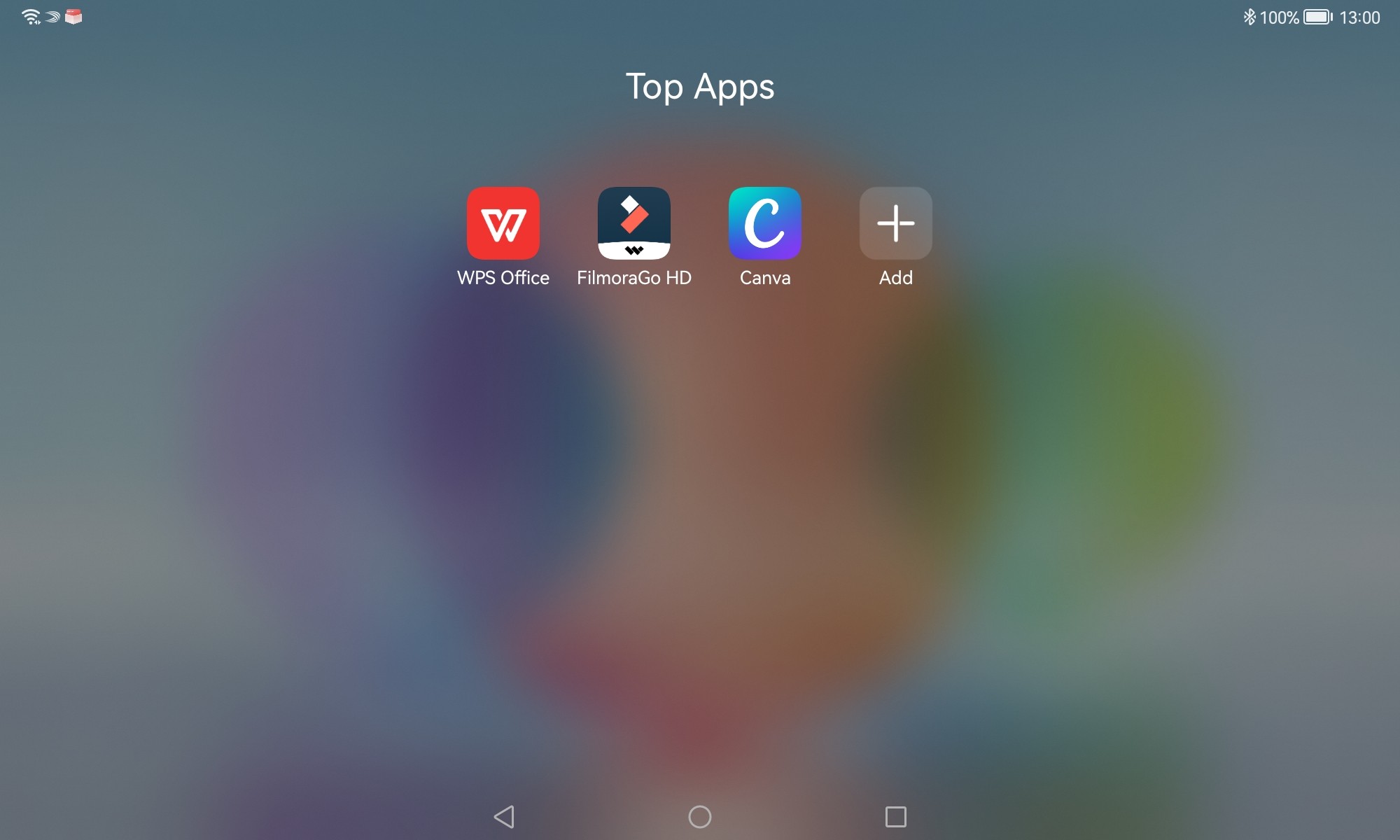Go back using the navigation bar
Viewport: 1400px width, 840px height.
pyautogui.click(x=504, y=816)
